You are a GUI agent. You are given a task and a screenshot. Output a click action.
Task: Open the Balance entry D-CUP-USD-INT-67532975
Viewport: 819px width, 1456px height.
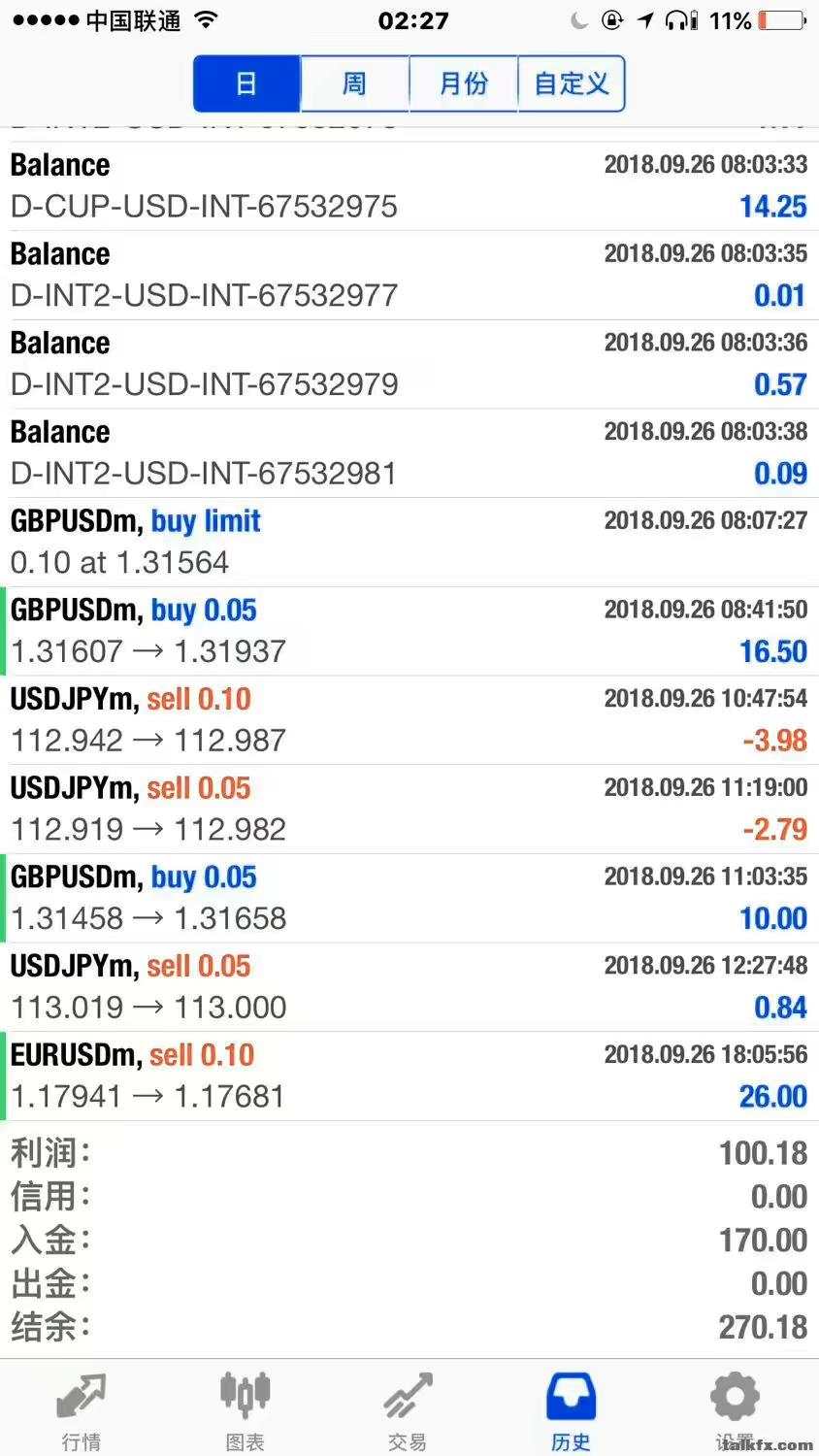click(x=408, y=185)
